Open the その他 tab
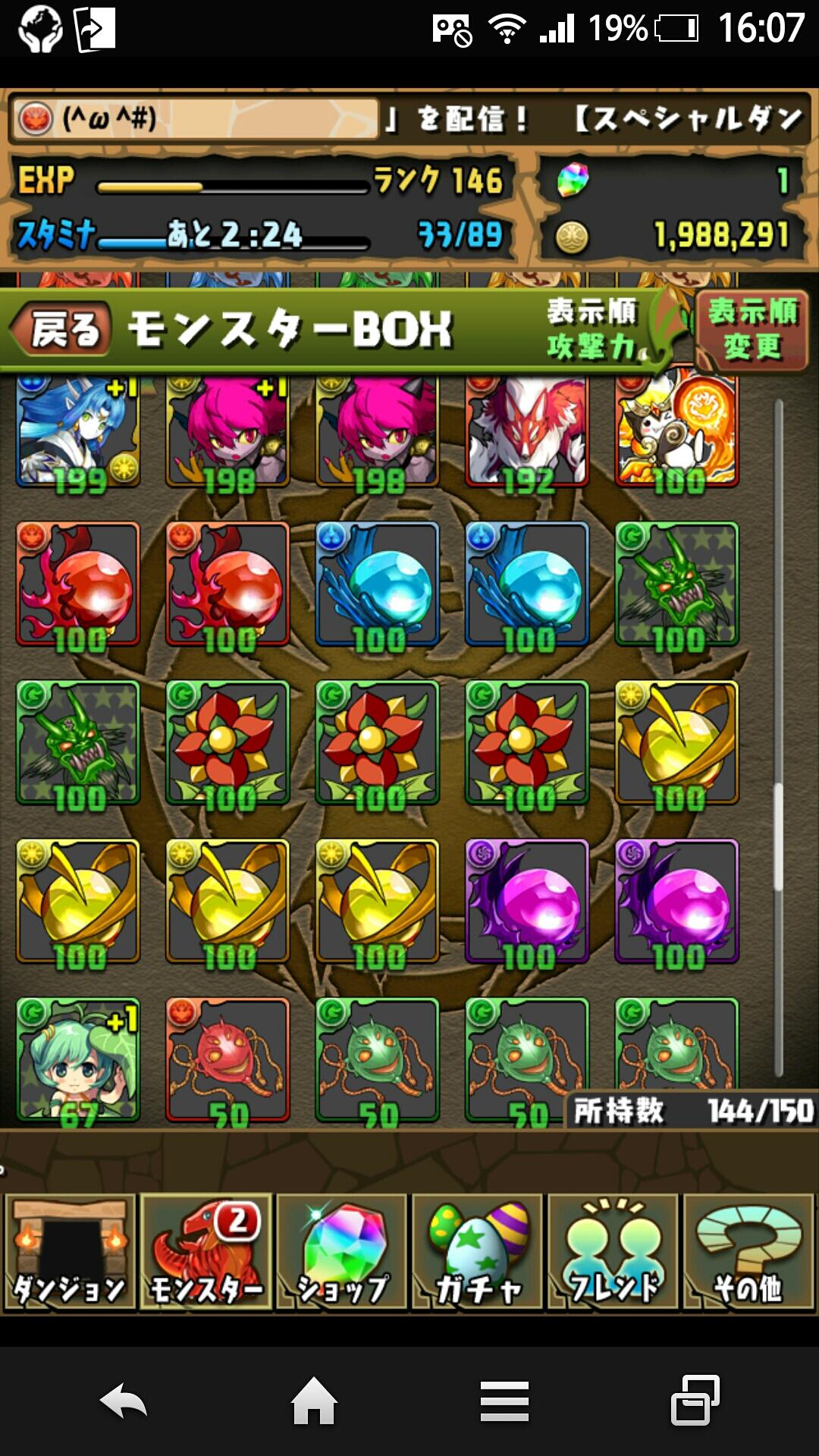Screen dimensions: 819x1456 click(x=748, y=1253)
